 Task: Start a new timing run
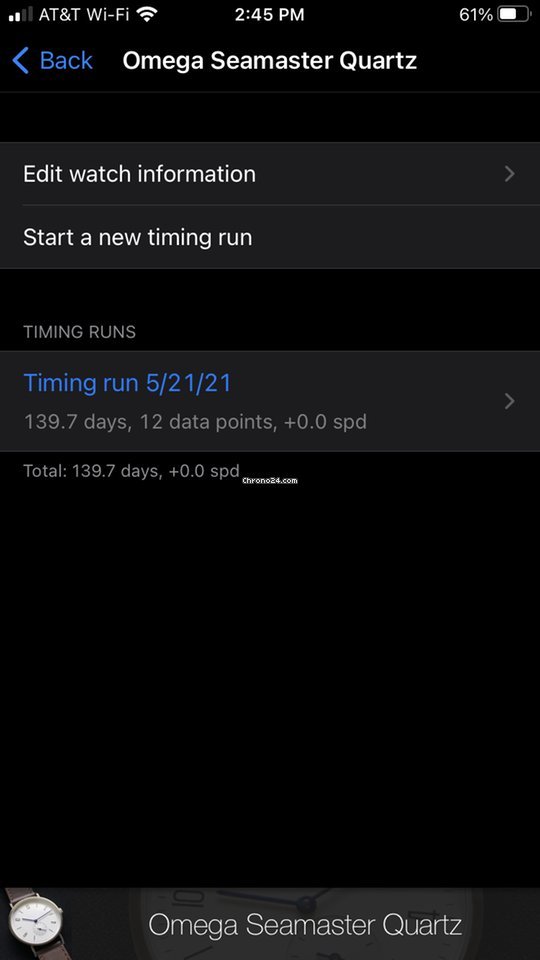point(270,237)
